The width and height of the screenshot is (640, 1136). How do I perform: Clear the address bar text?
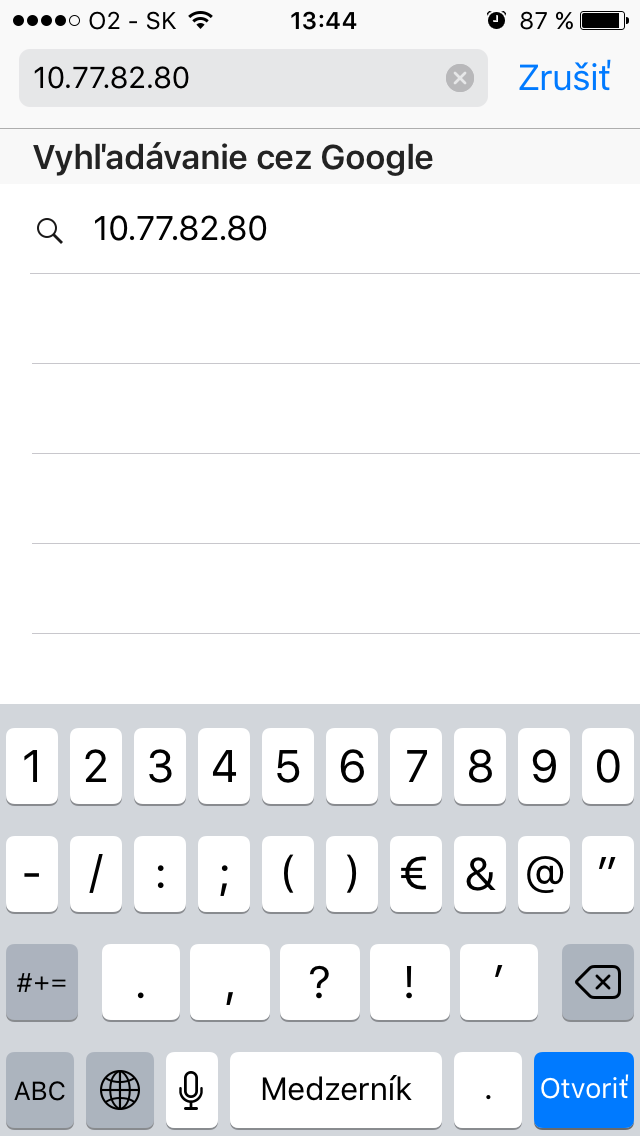(460, 78)
